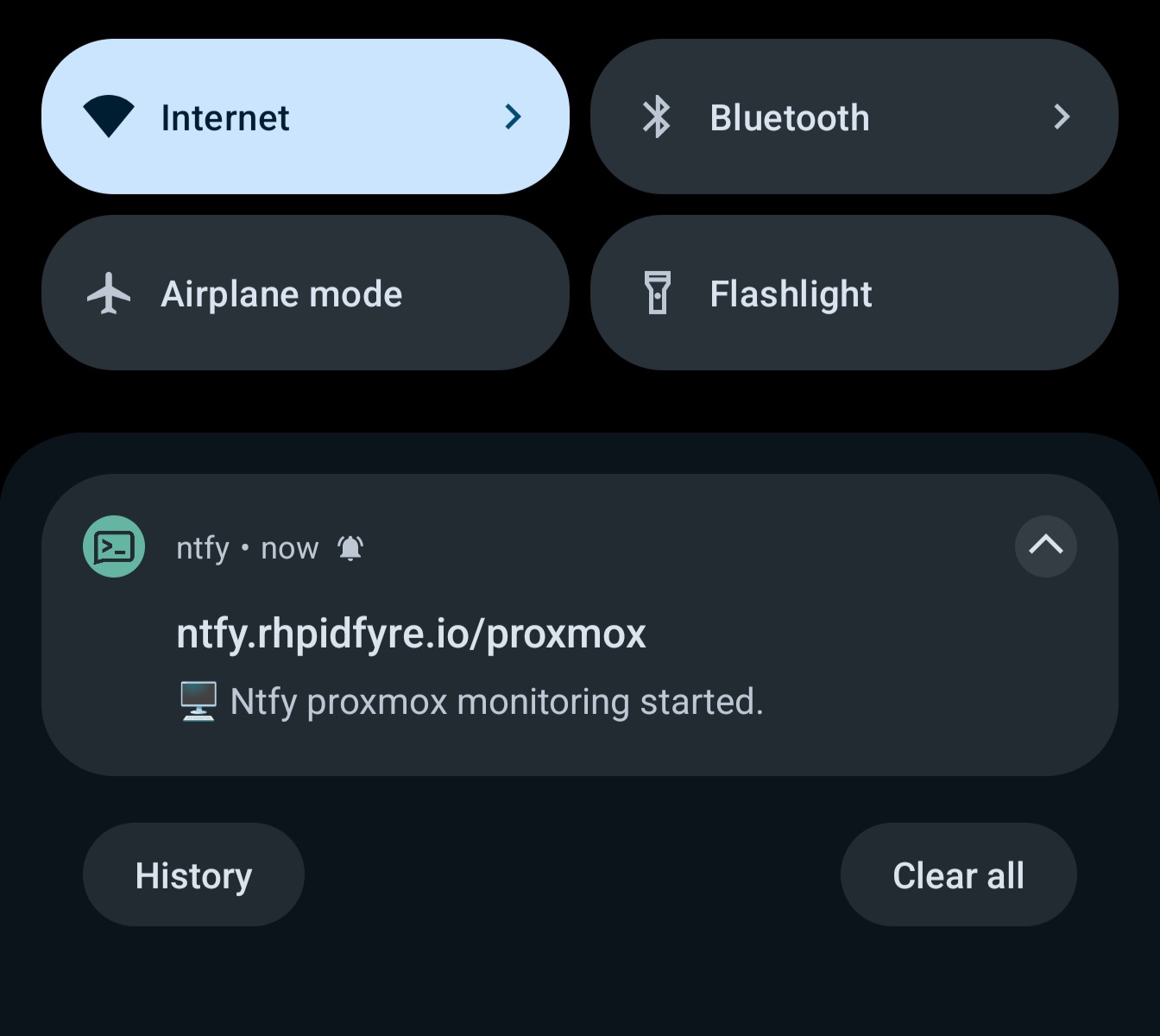Clear all notifications

pos(958,875)
